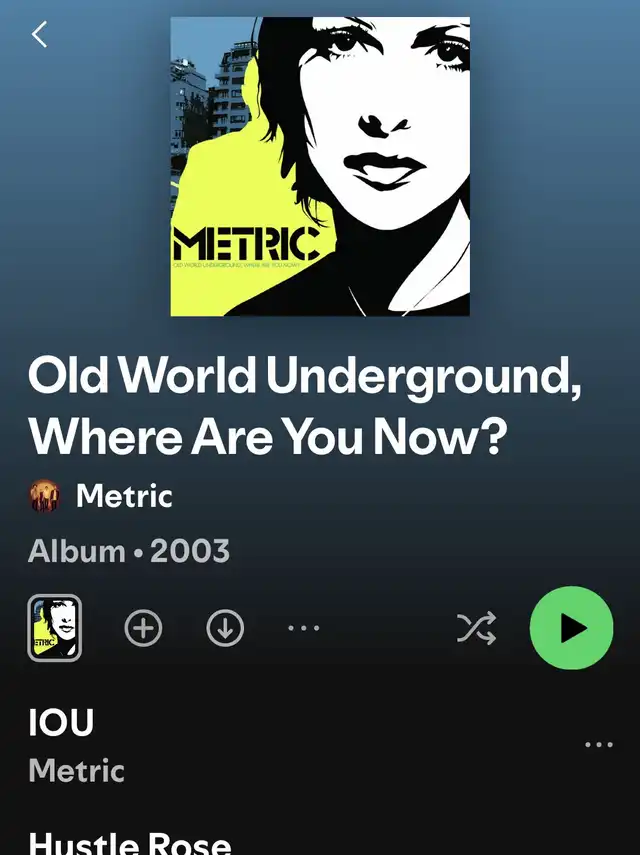The height and width of the screenshot is (855, 640).
Task: Play the album with the green button
Action: (x=571, y=628)
